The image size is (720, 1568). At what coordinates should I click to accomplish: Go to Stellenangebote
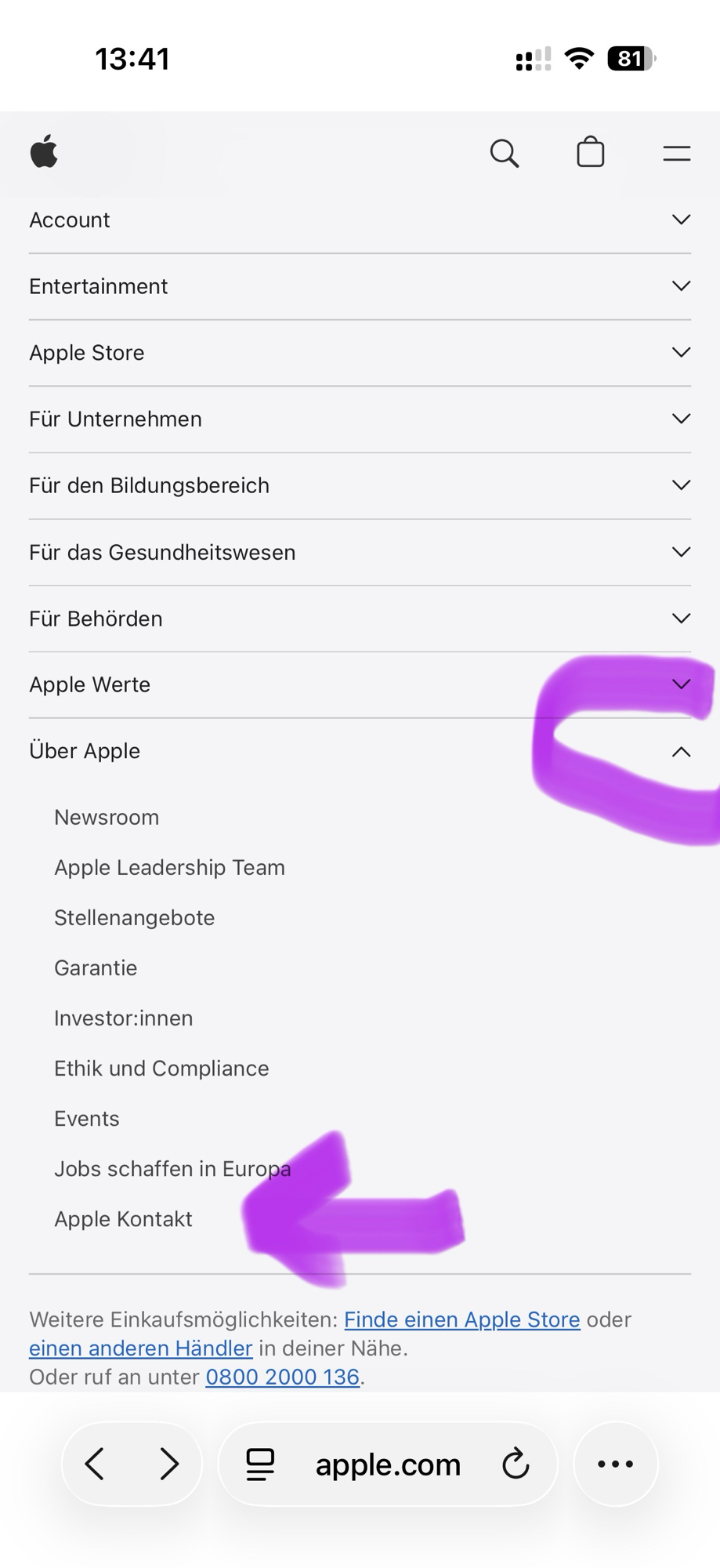(134, 918)
